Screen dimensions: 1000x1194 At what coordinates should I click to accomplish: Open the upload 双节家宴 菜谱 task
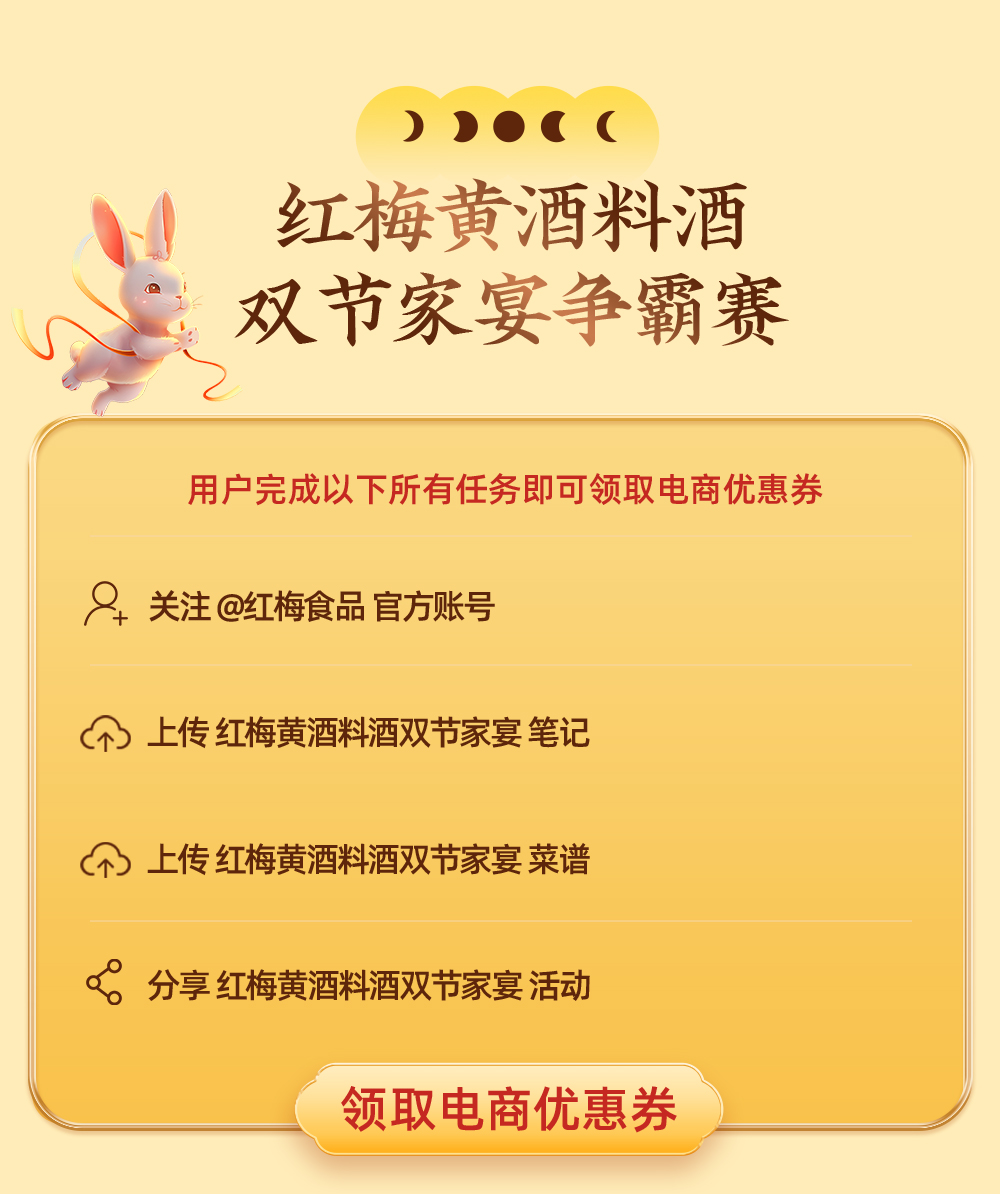click(368, 860)
